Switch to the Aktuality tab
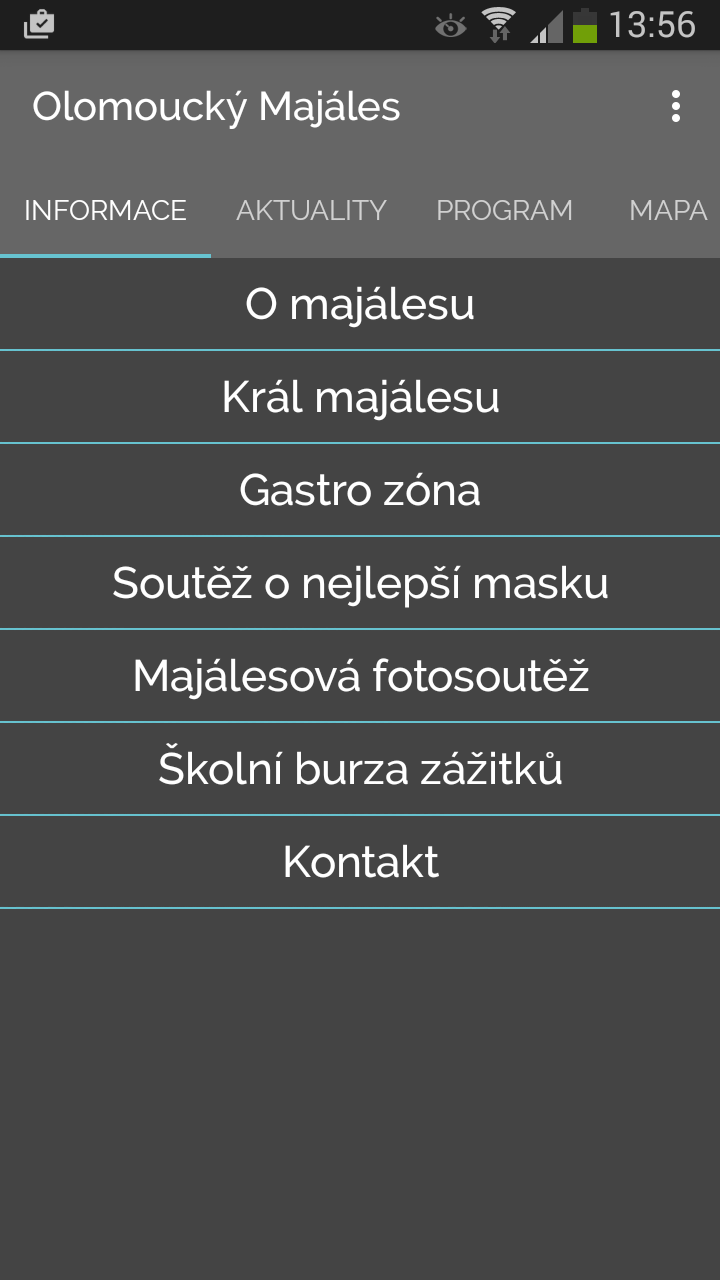Screen dimensions: 720x1280 [311, 211]
